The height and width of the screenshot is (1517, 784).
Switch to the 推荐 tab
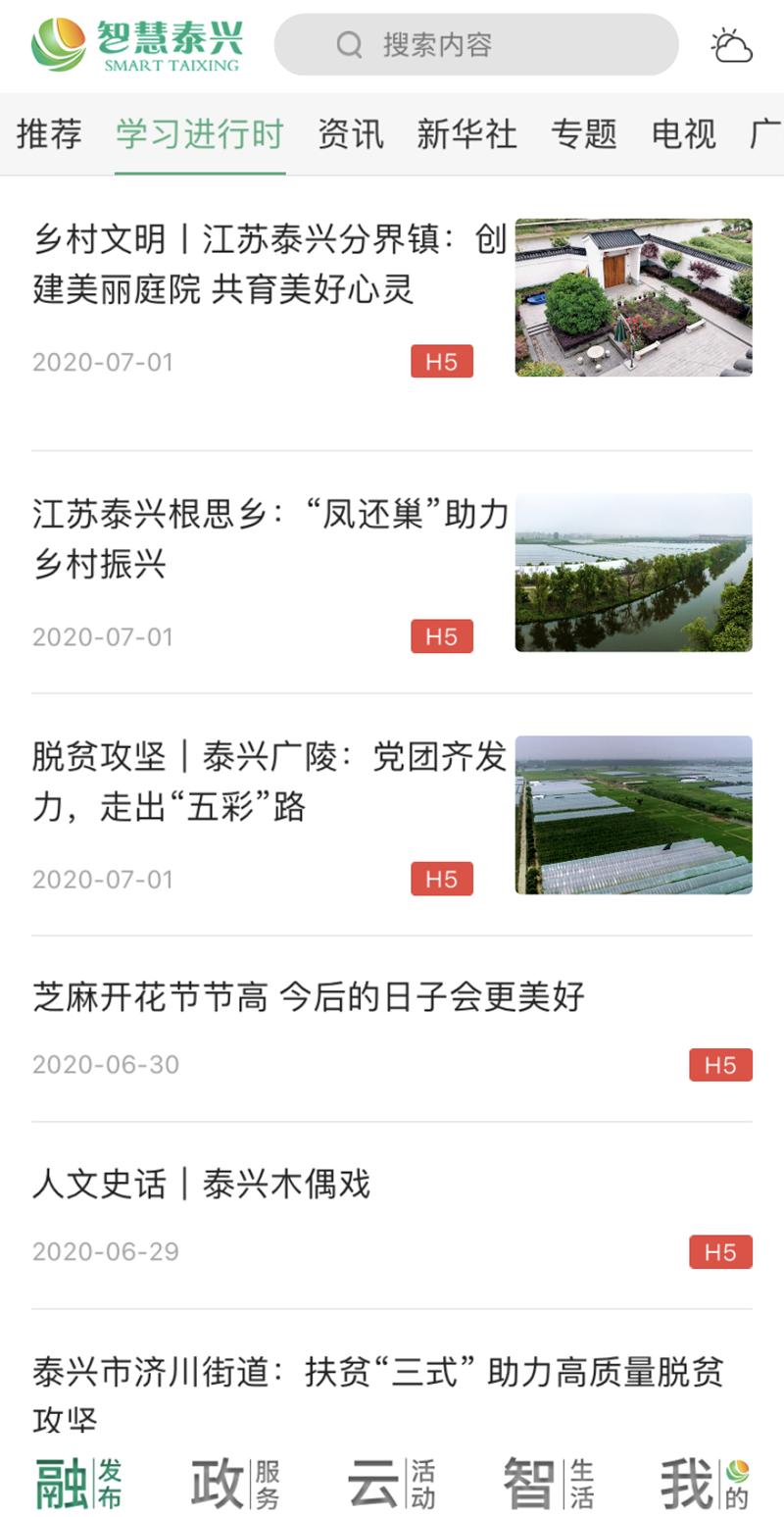49,133
